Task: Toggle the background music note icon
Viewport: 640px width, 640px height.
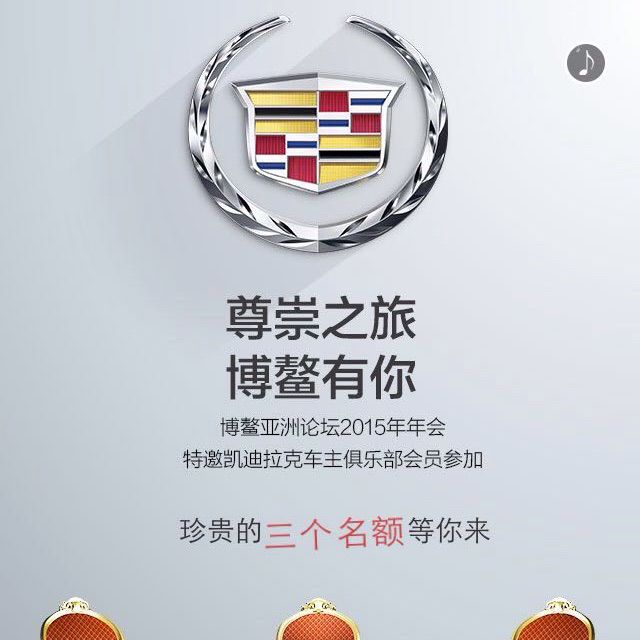Action: coord(586,62)
